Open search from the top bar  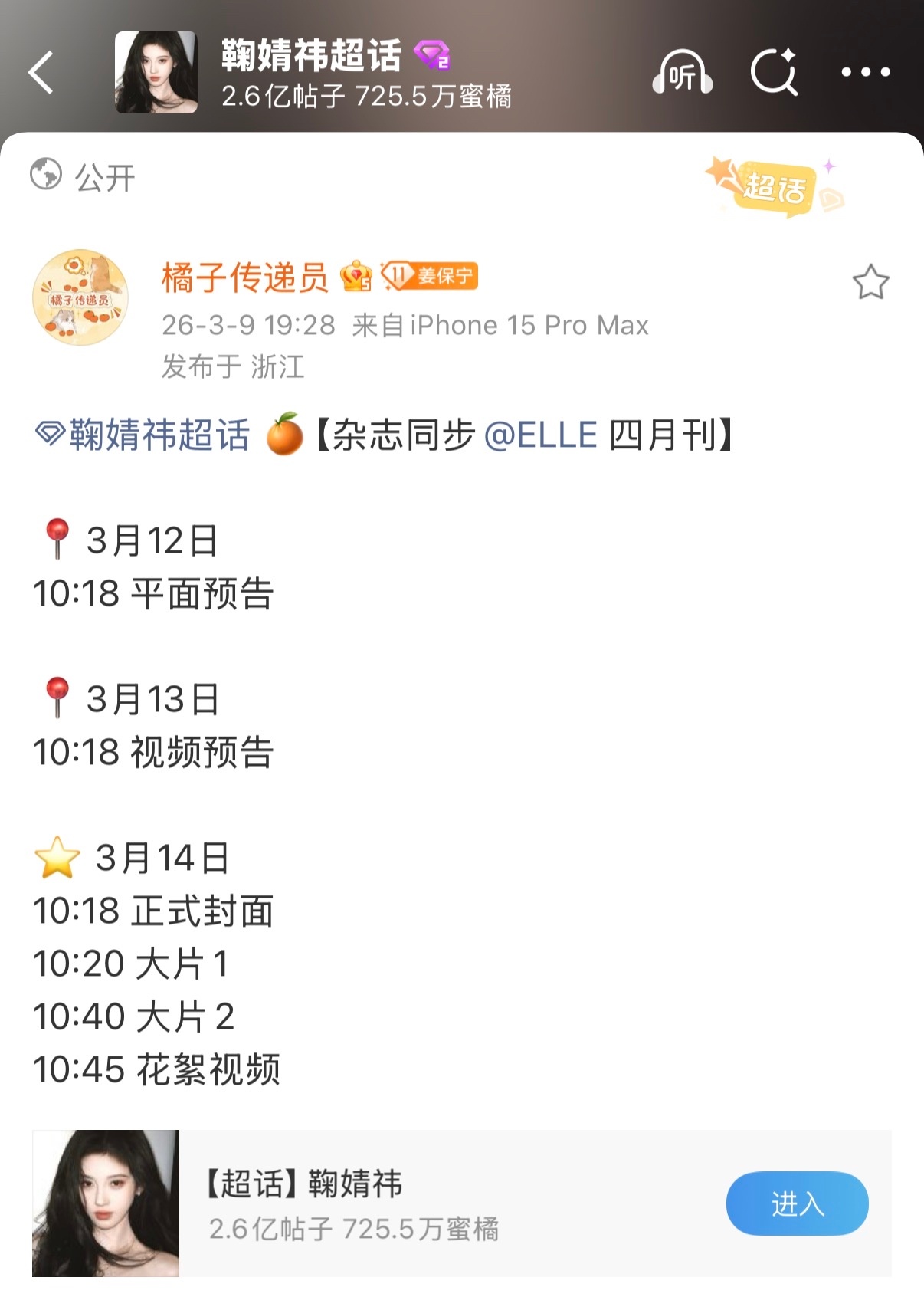(x=775, y=73)
